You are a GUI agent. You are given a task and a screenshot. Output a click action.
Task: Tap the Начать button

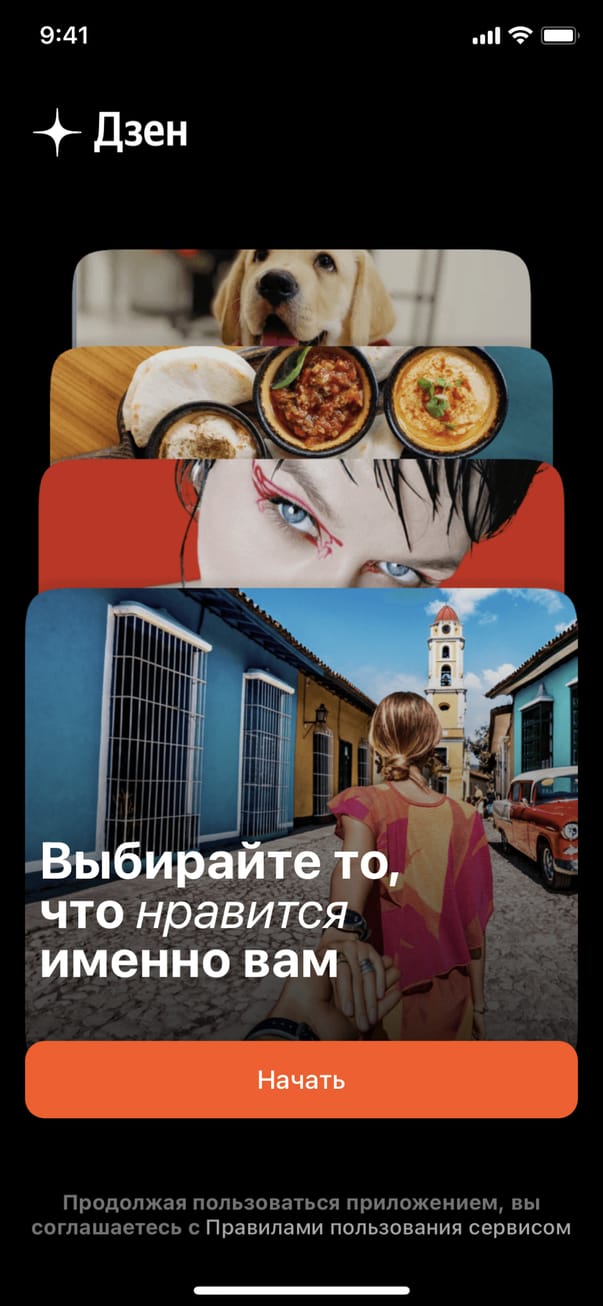(301, 1080)
